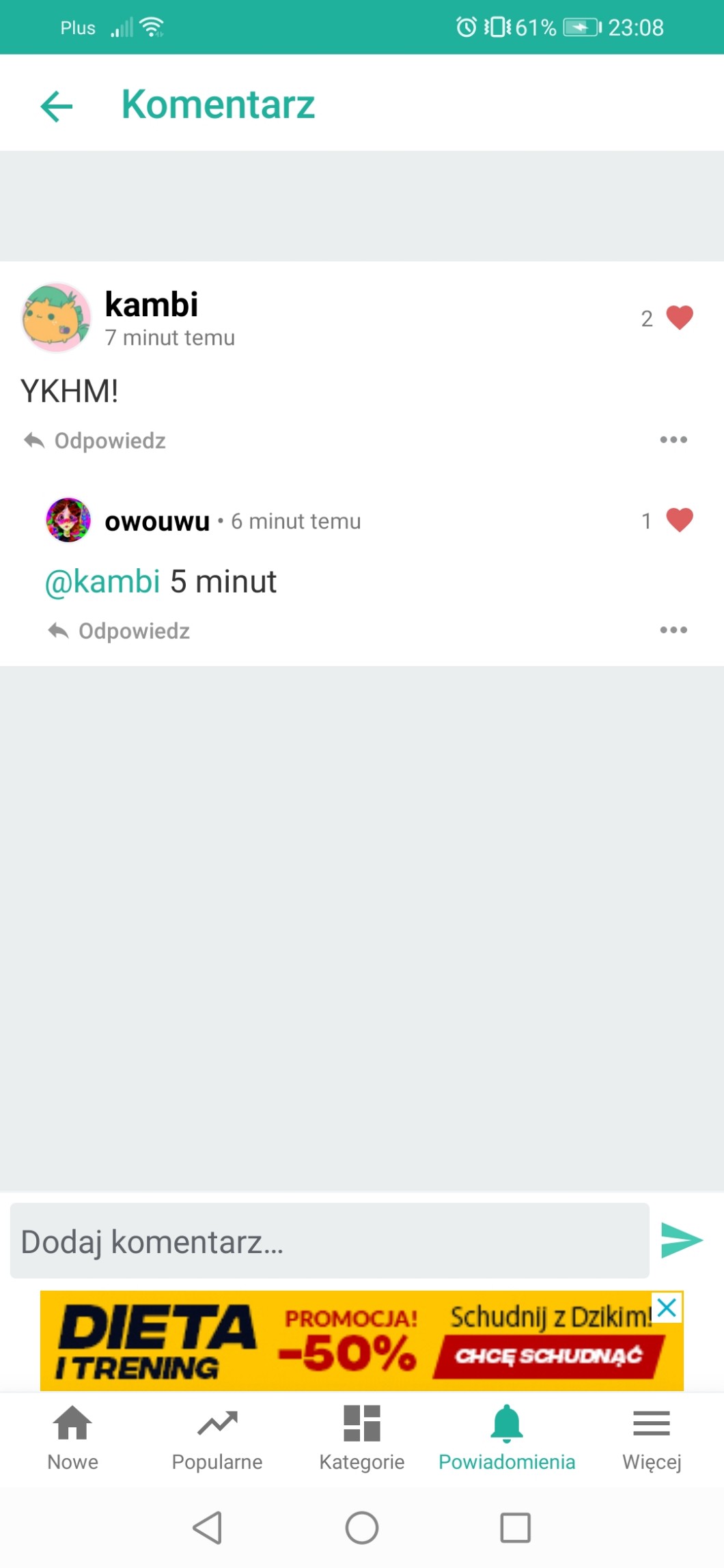
Task: Send the comment with the arrow icon
Action: 681,1240
